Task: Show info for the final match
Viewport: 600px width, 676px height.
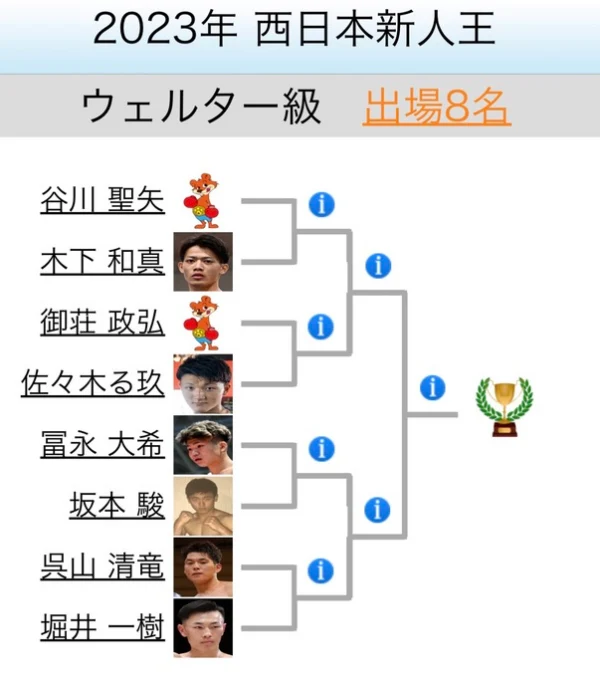Action: point(432,388)
